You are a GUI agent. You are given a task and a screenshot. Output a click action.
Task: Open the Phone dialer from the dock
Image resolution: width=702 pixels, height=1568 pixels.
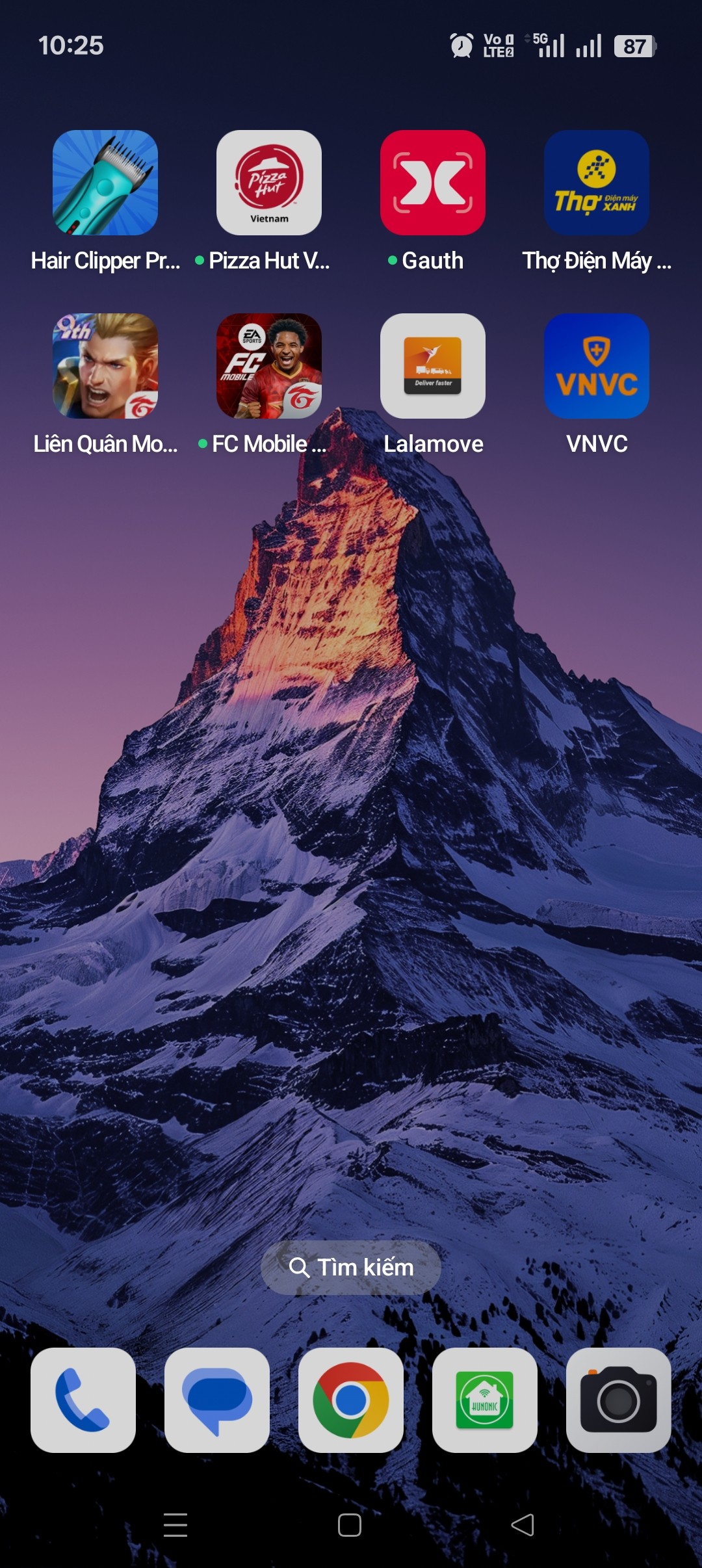[x=83, y=1400]
